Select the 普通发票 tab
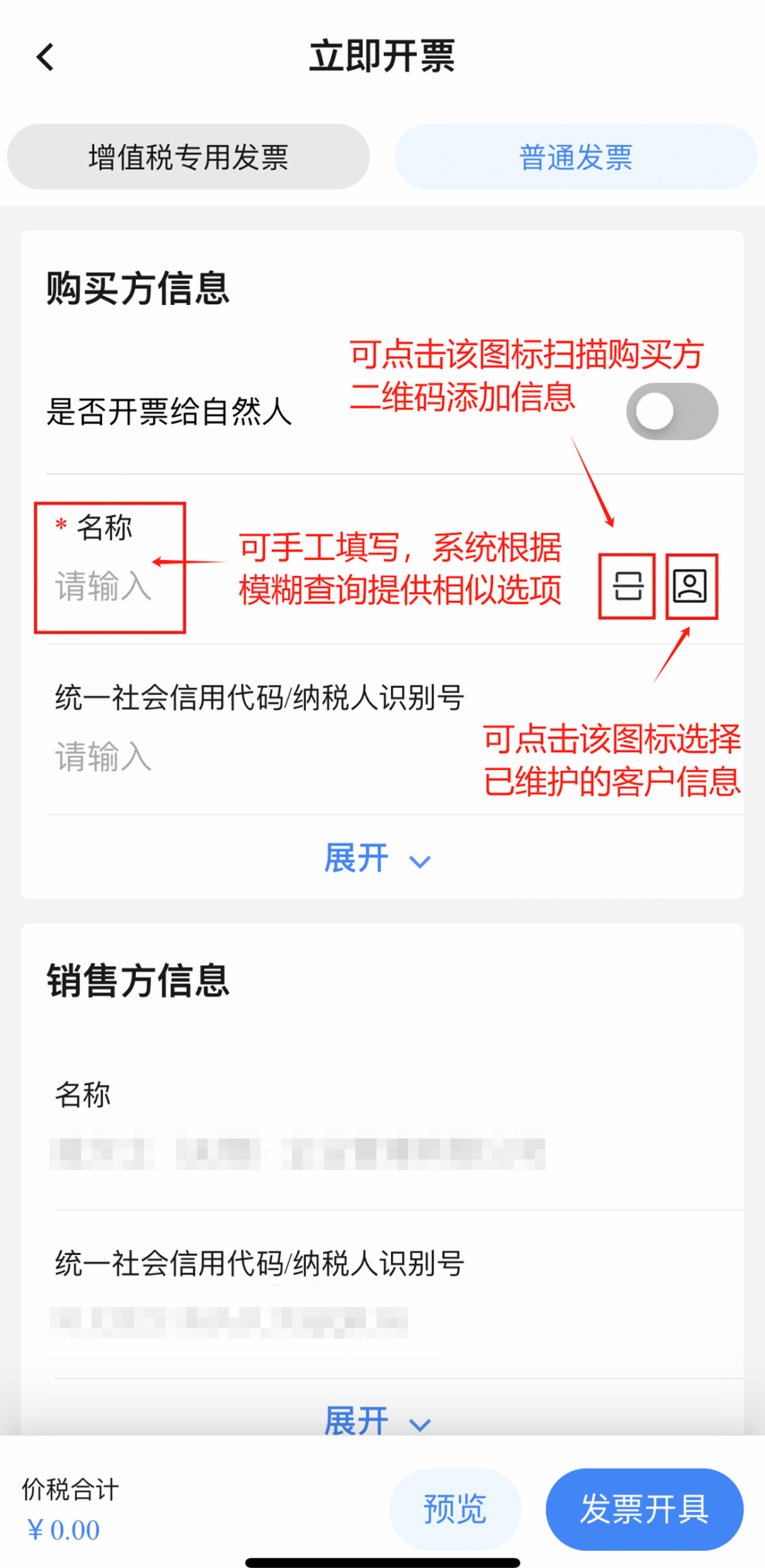This screenshot has height=1568, width=765. tap(576, 157)
